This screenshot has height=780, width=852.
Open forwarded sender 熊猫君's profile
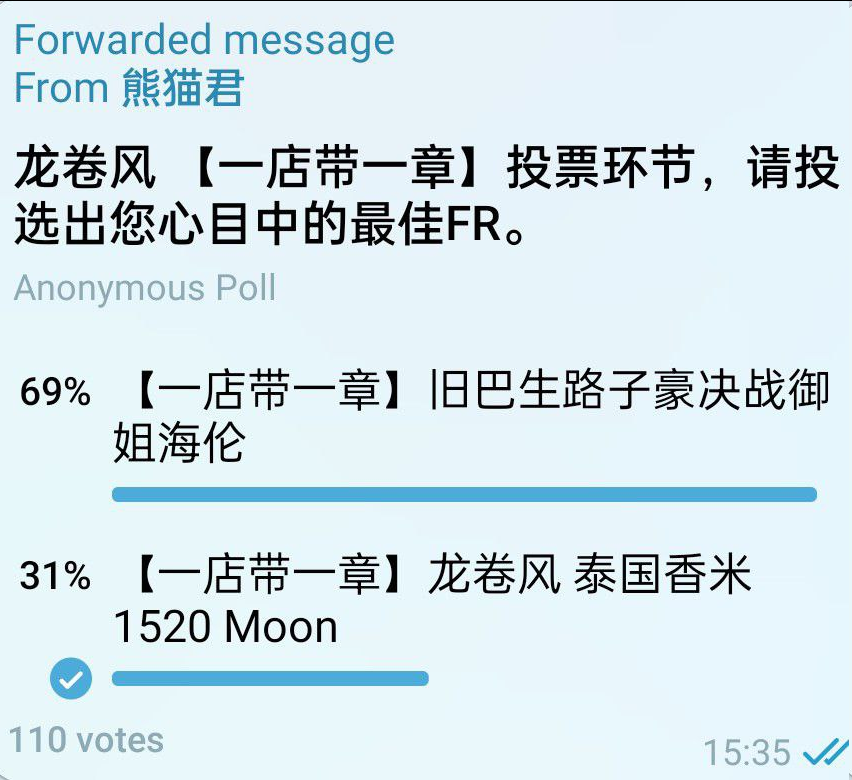182,89
